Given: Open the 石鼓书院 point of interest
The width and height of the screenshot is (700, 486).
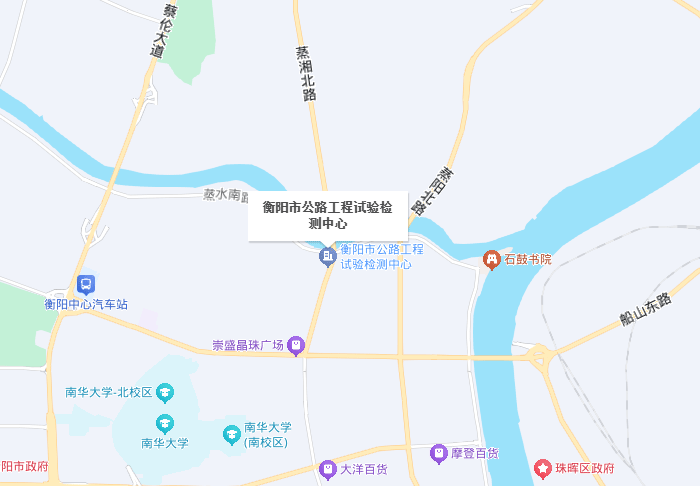Looking at the screenshot, I should point(492,260).
